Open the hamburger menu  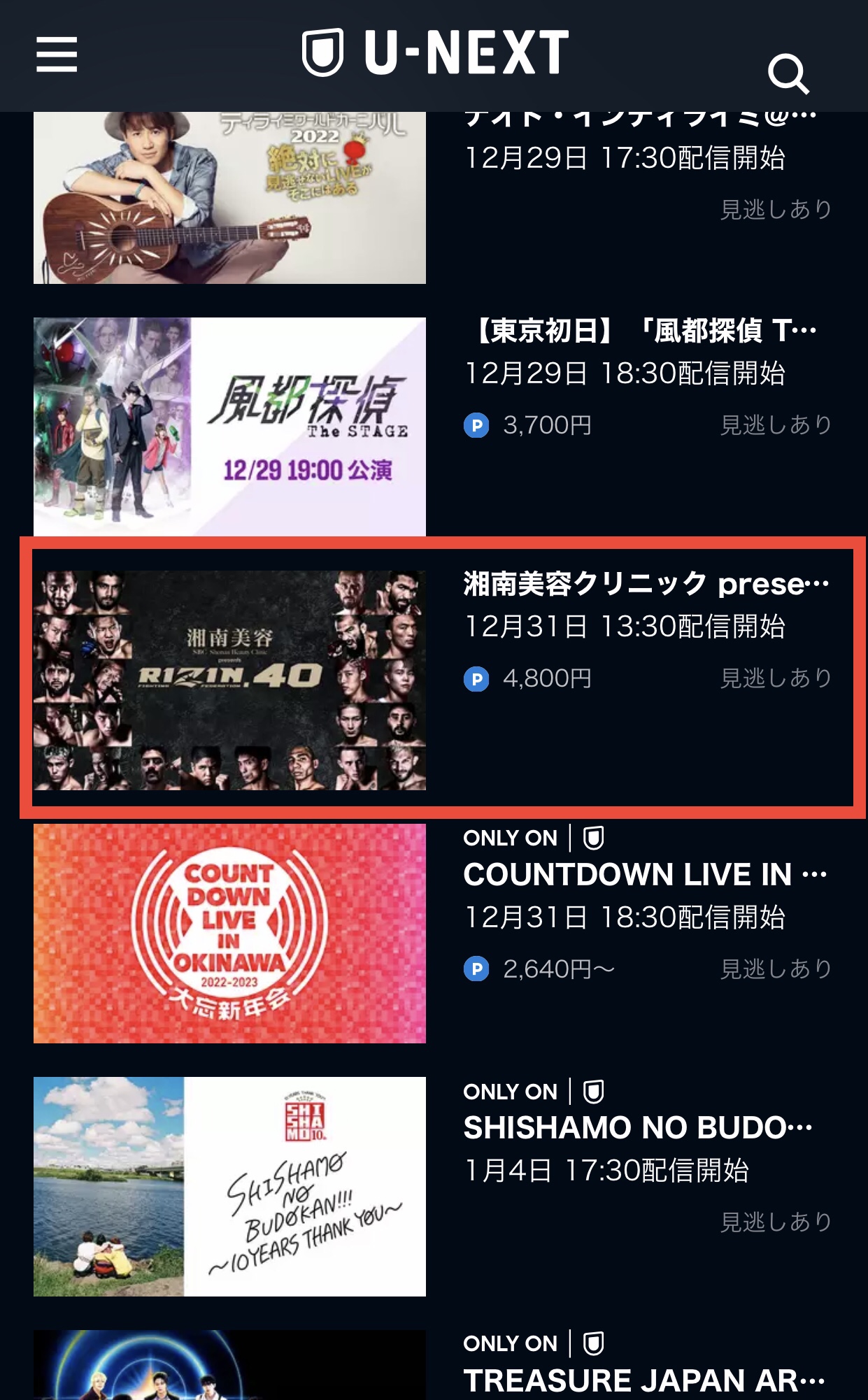(x=57, y=55)
